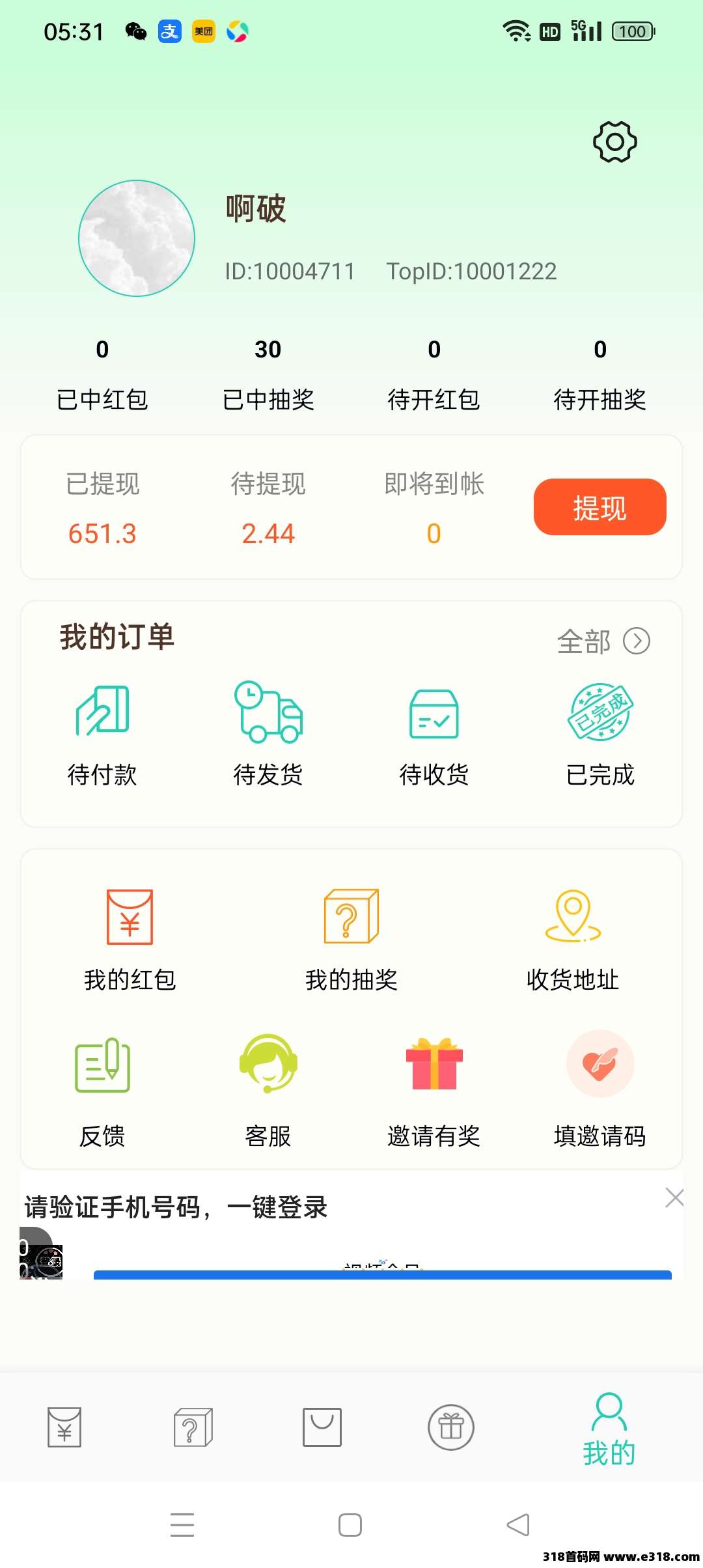View 已完成 completed orders
The width and height of the screenshot is (703, 1568).
[600, 734]
